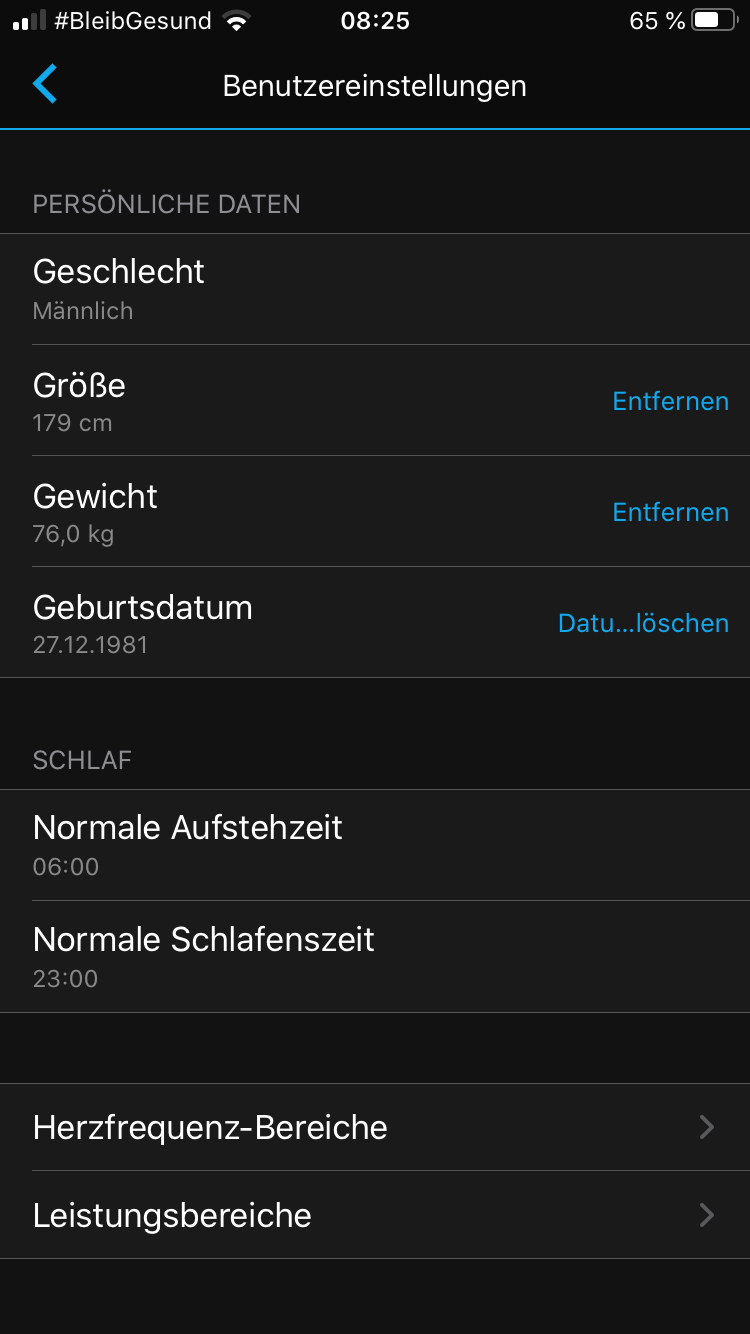Remove weight via Entfernen next to Gewicht

click(670, 512)
